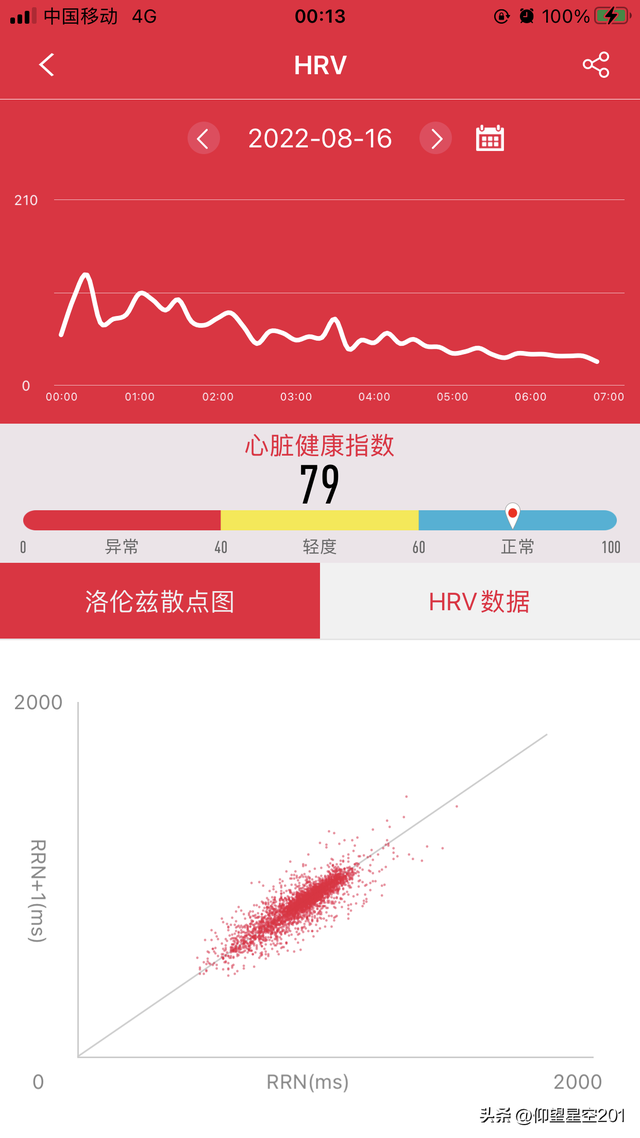This screenshot has width=640, height=1138.
Task: Switch to the HRV数据 tab
Action: point(479,601)
